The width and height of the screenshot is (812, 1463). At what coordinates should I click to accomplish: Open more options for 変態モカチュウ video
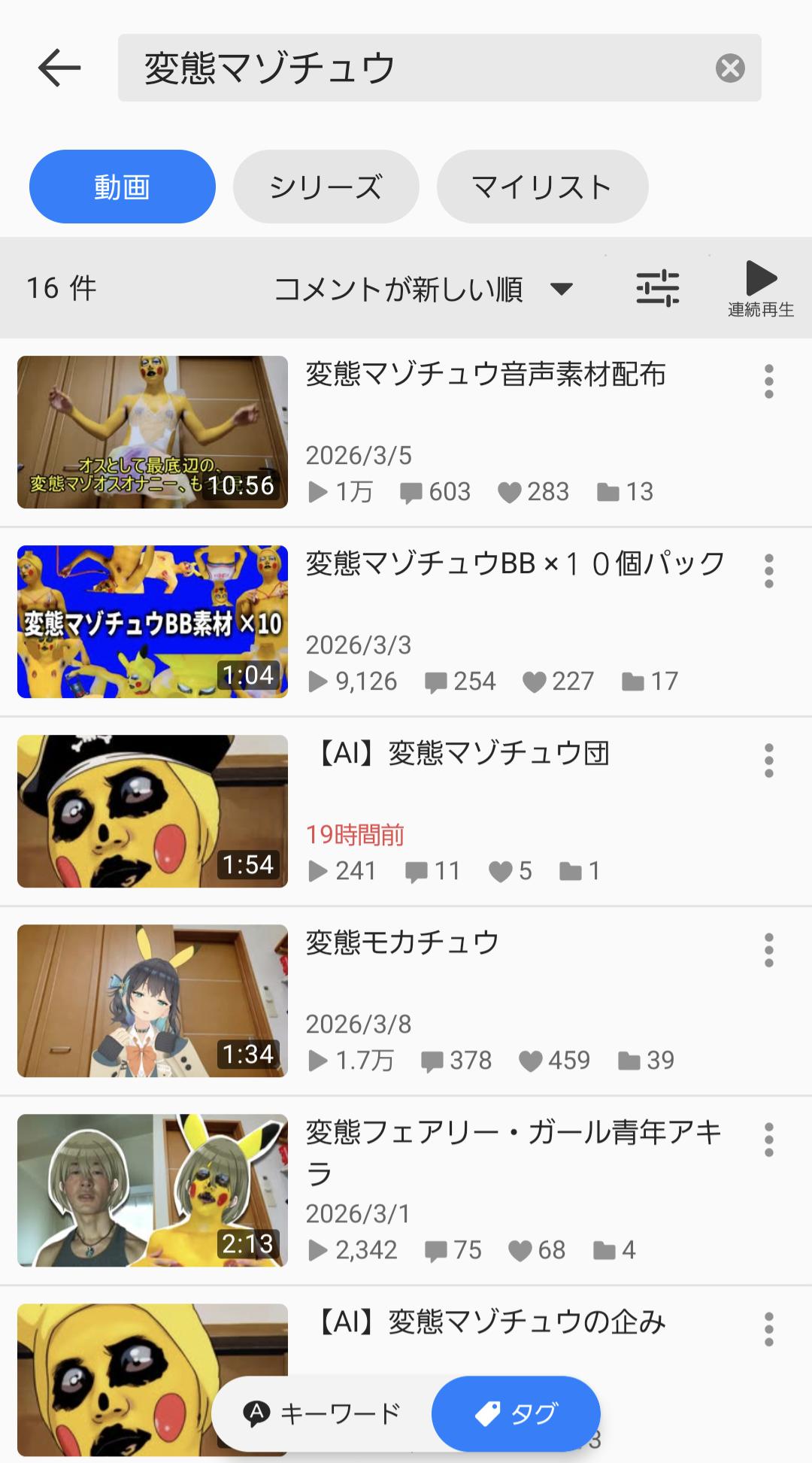point(768,950)
